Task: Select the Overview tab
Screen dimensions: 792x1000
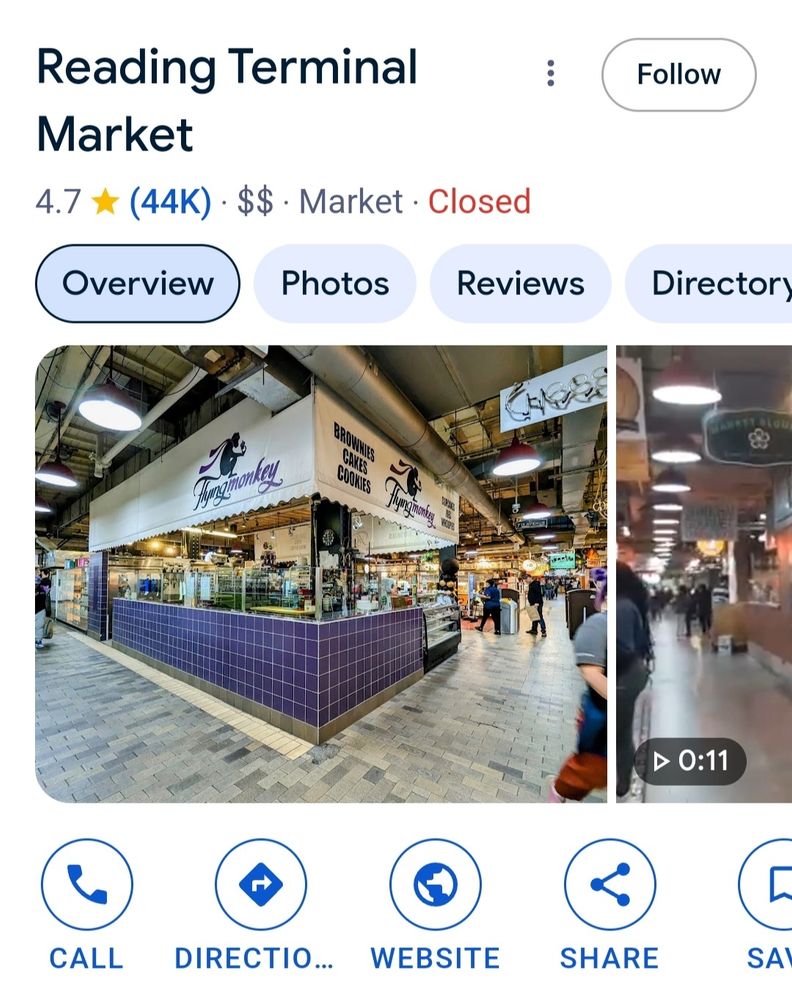Action: pyautogui.click(x=138, y=283)
